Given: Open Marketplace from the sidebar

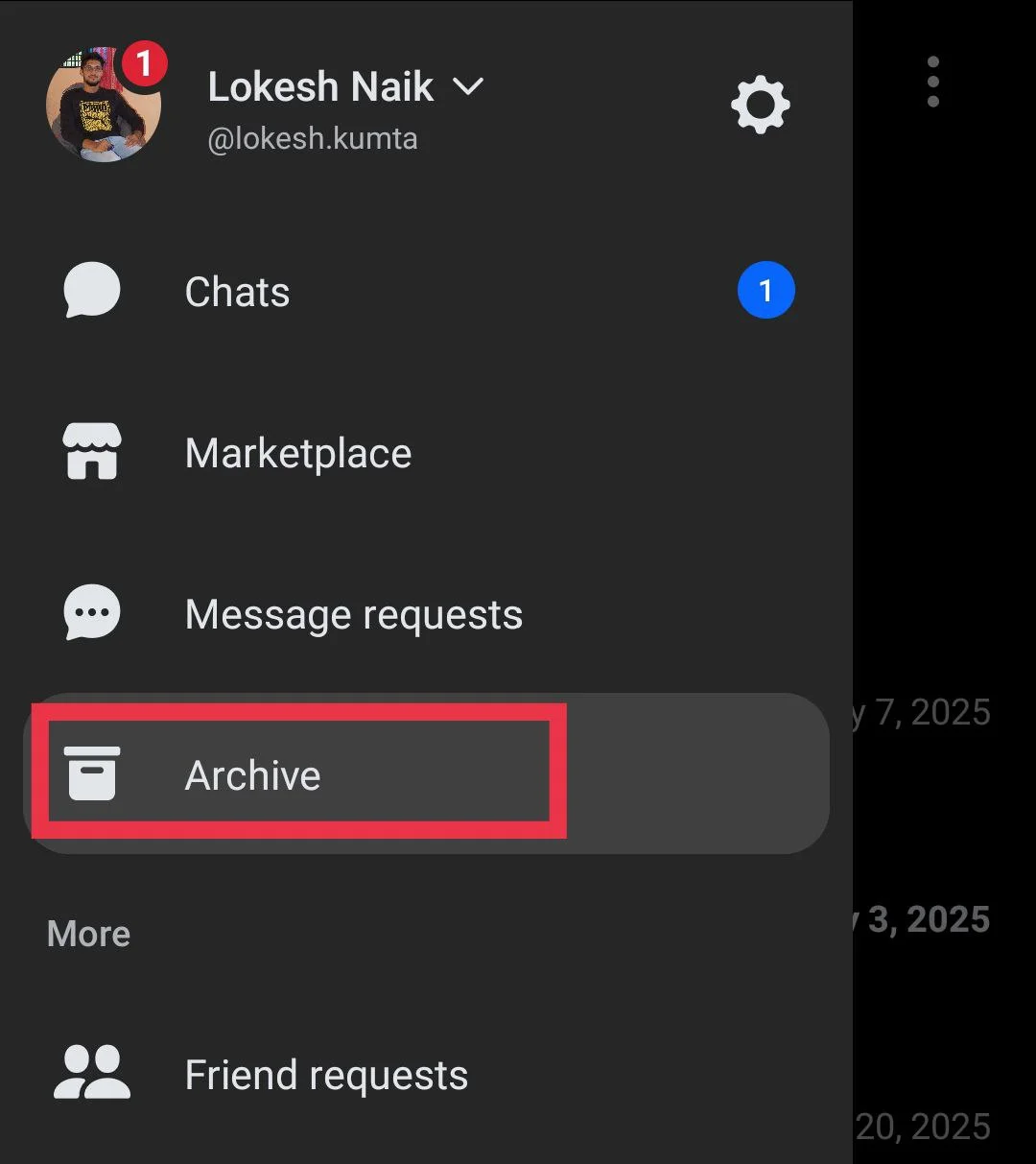Looking at the screenshot, I should click(x=297, y=453).
